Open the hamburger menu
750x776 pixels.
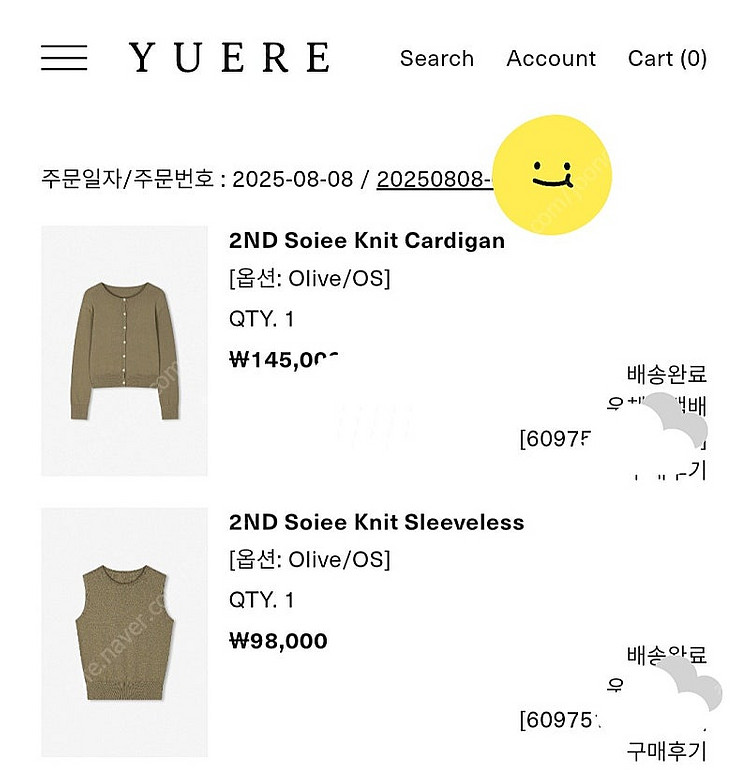[x=64, y=58]
